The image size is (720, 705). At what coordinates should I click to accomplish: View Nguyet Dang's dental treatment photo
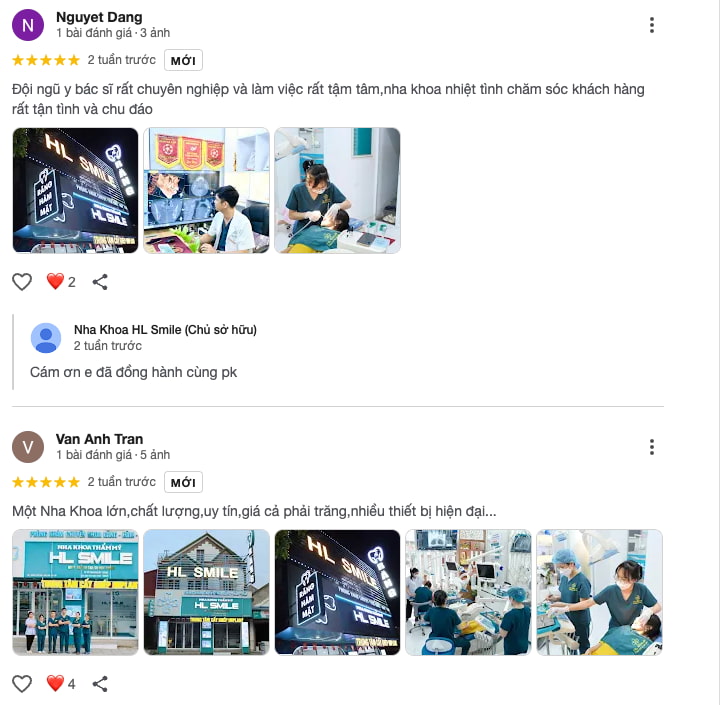tap(337, 190)
